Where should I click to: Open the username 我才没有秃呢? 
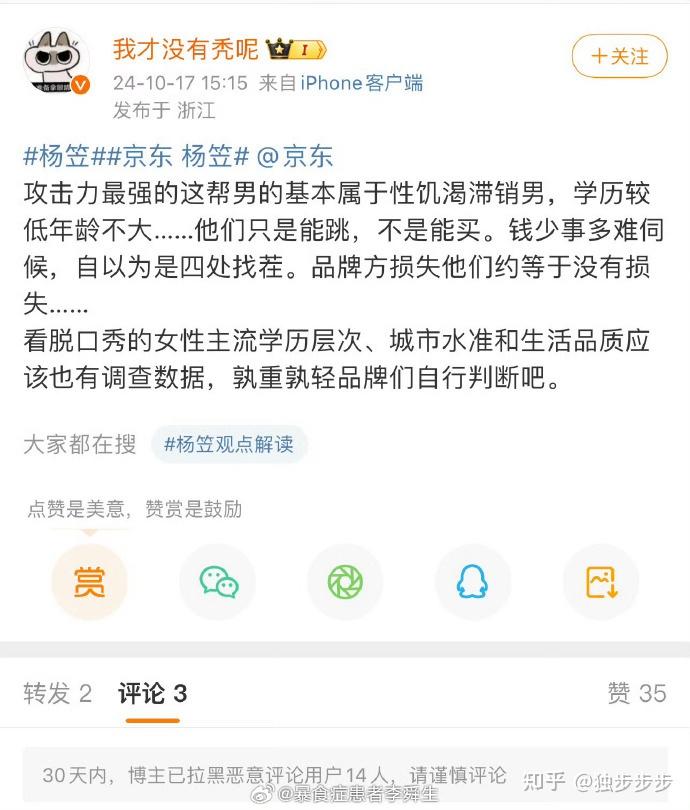point(185,49)
